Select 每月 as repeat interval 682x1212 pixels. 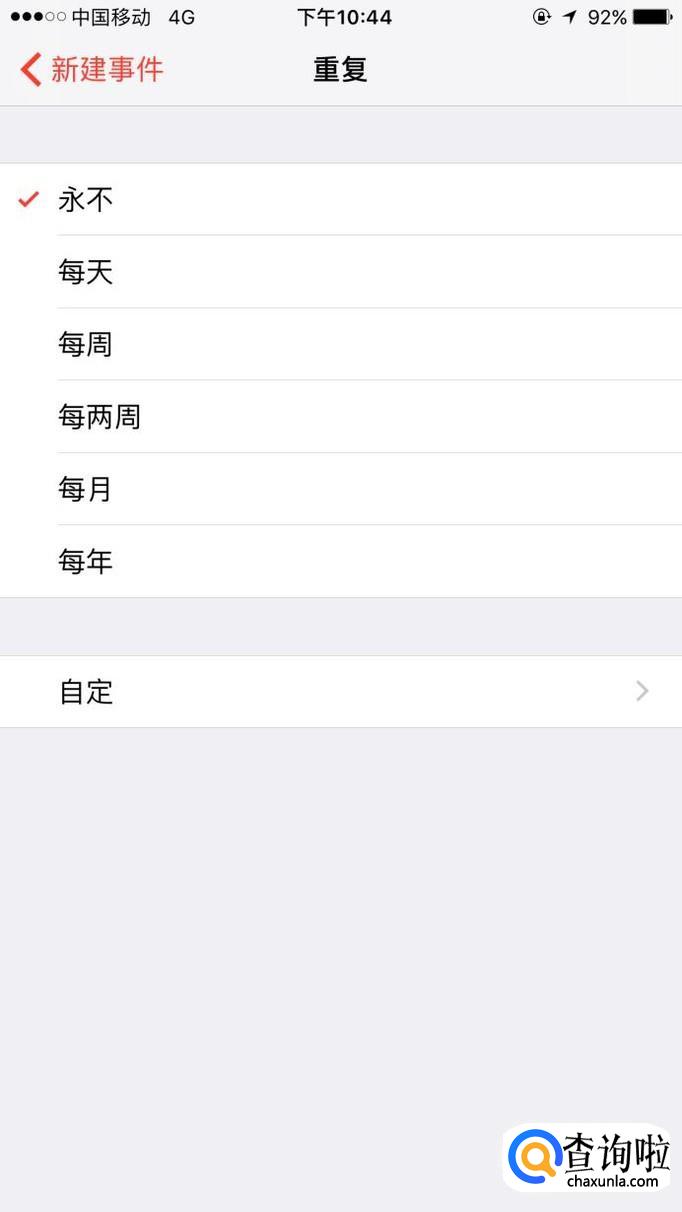340,490
